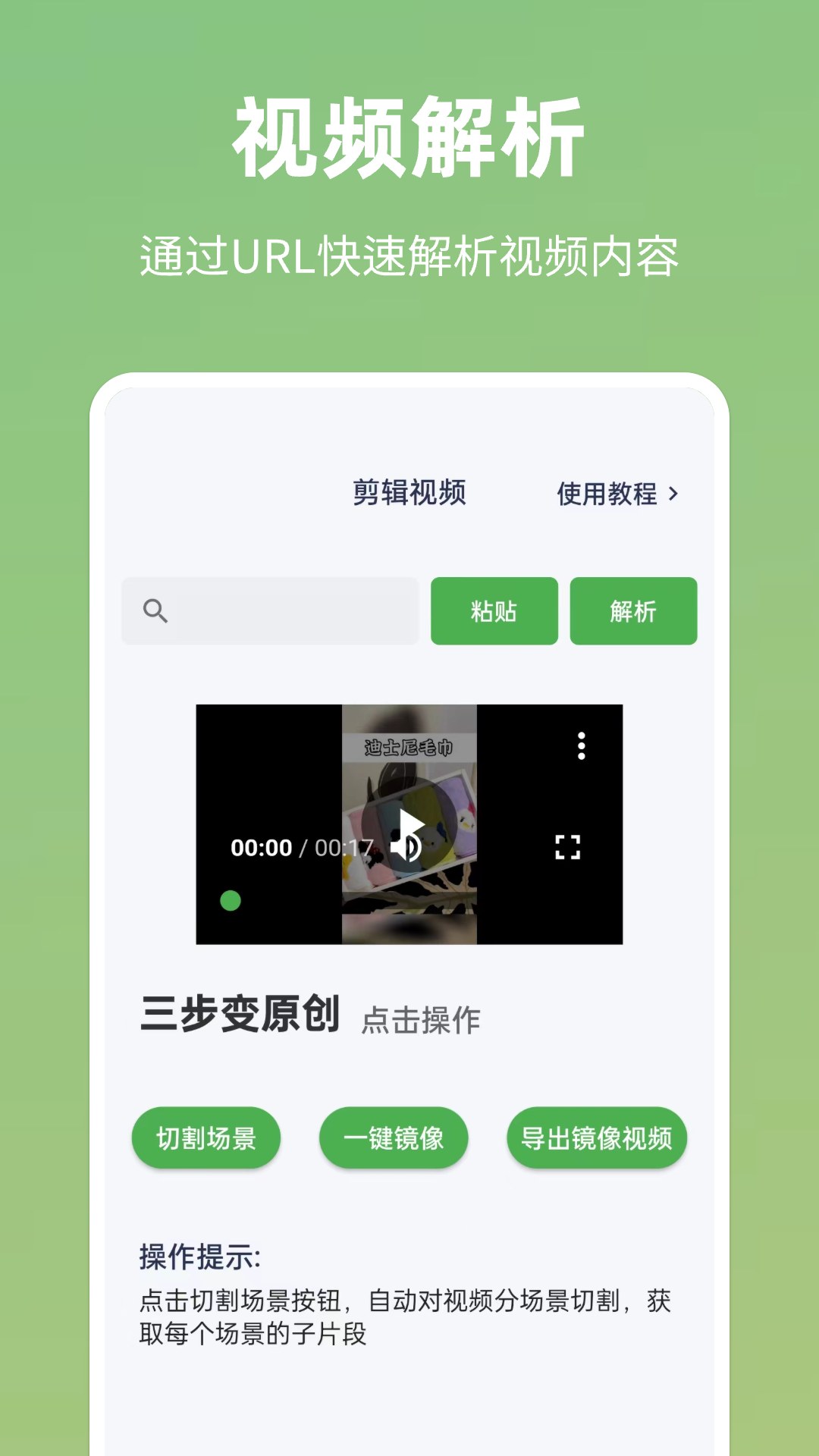819x1456 pixels.
Task: Select the 一键镜像 option
Action: click(394, 1137)
